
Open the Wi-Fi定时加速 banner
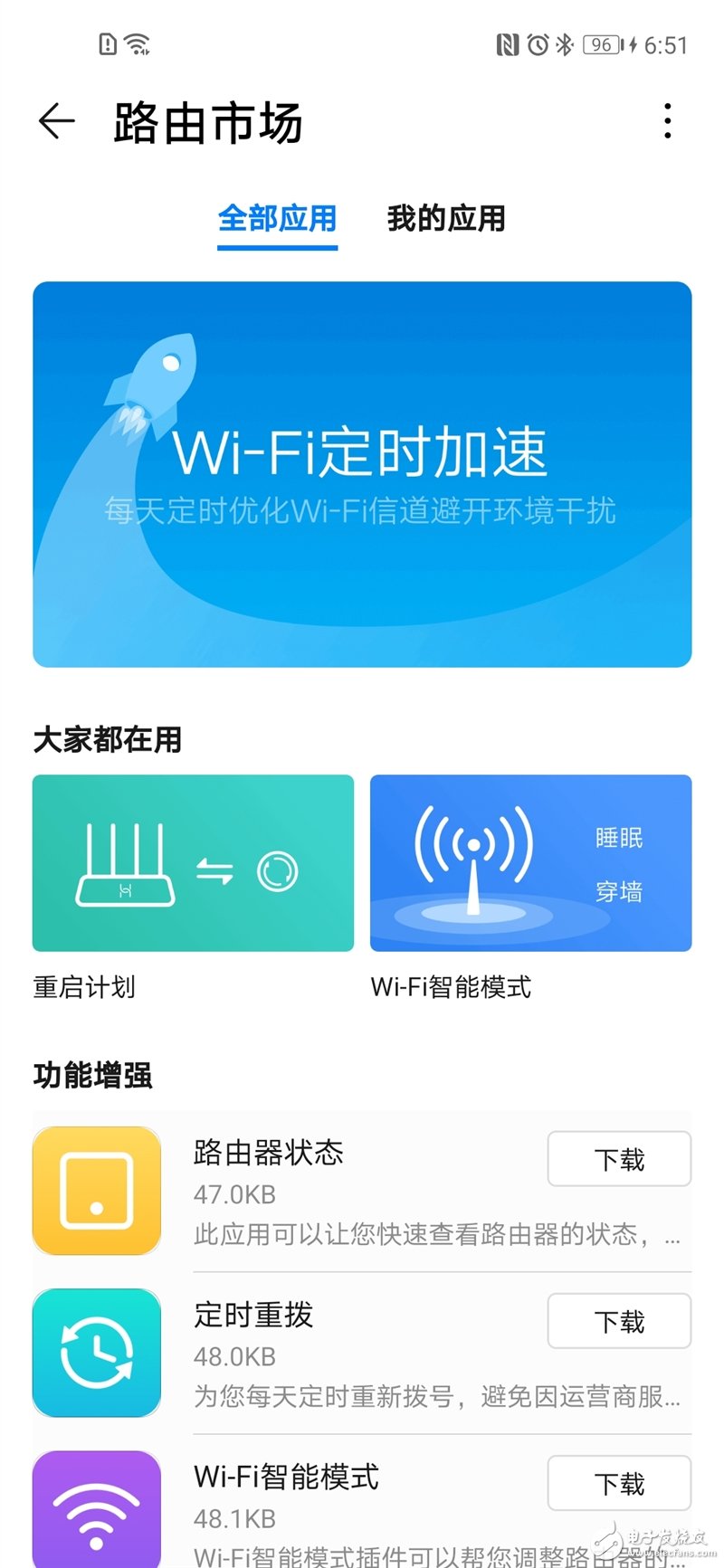tap(362, 474)
